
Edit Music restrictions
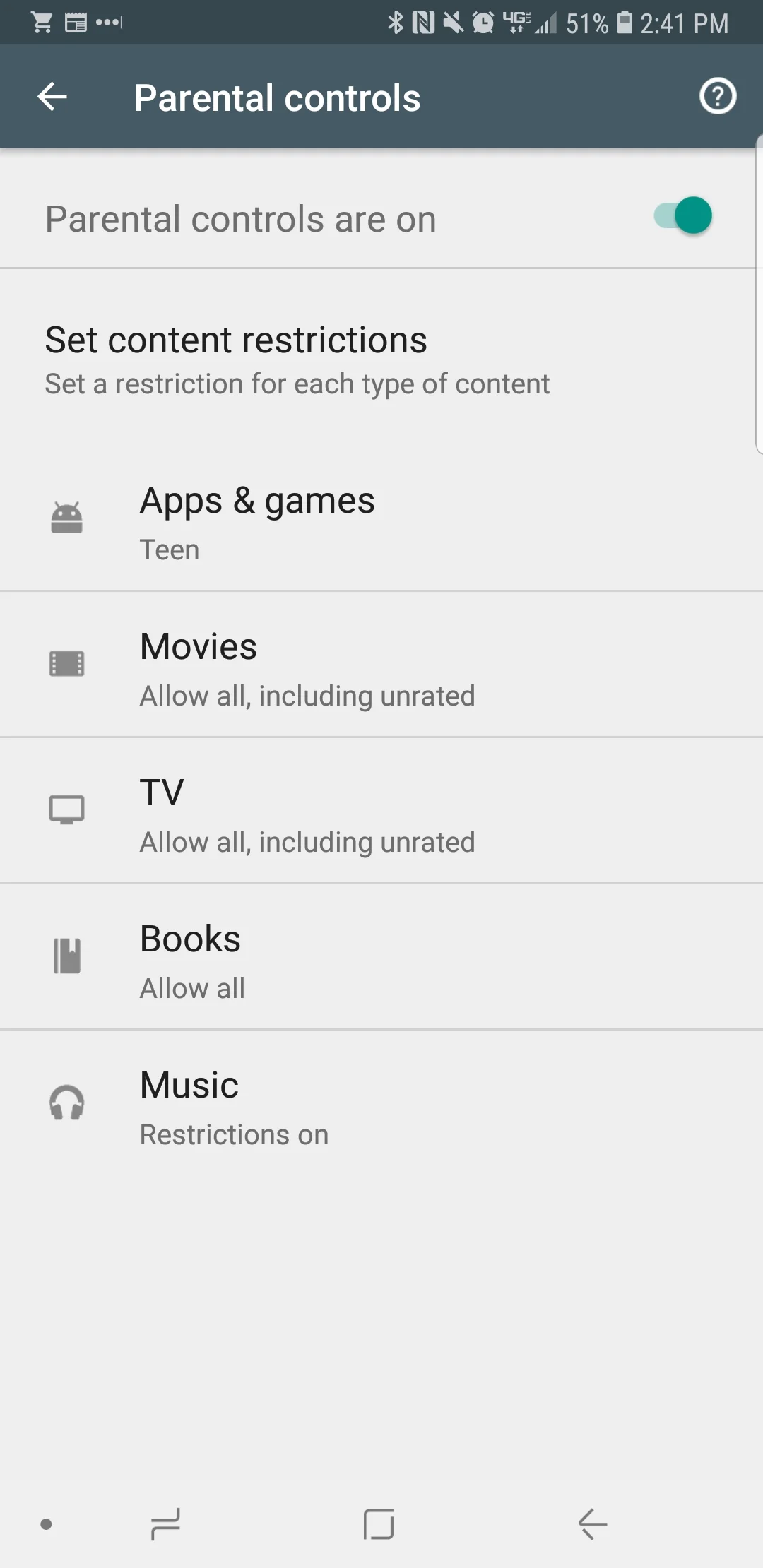click(381, 1107)
